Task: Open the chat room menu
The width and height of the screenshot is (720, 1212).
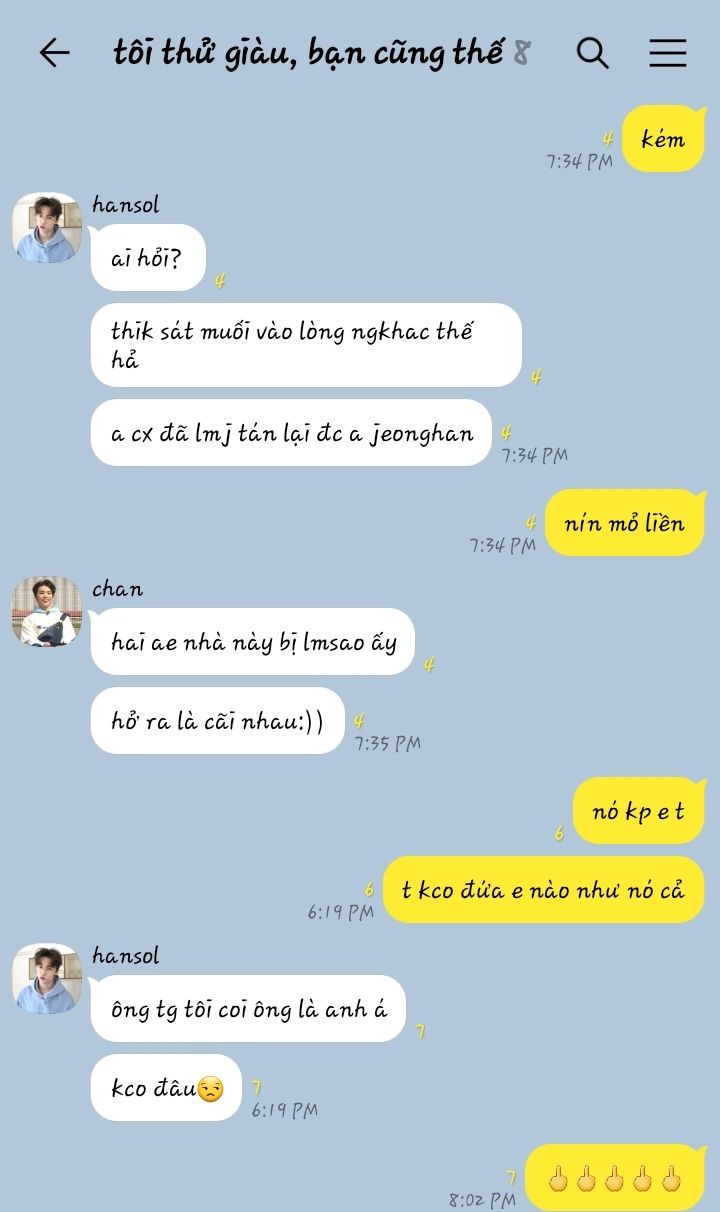Action: click(x=667, y=53)
